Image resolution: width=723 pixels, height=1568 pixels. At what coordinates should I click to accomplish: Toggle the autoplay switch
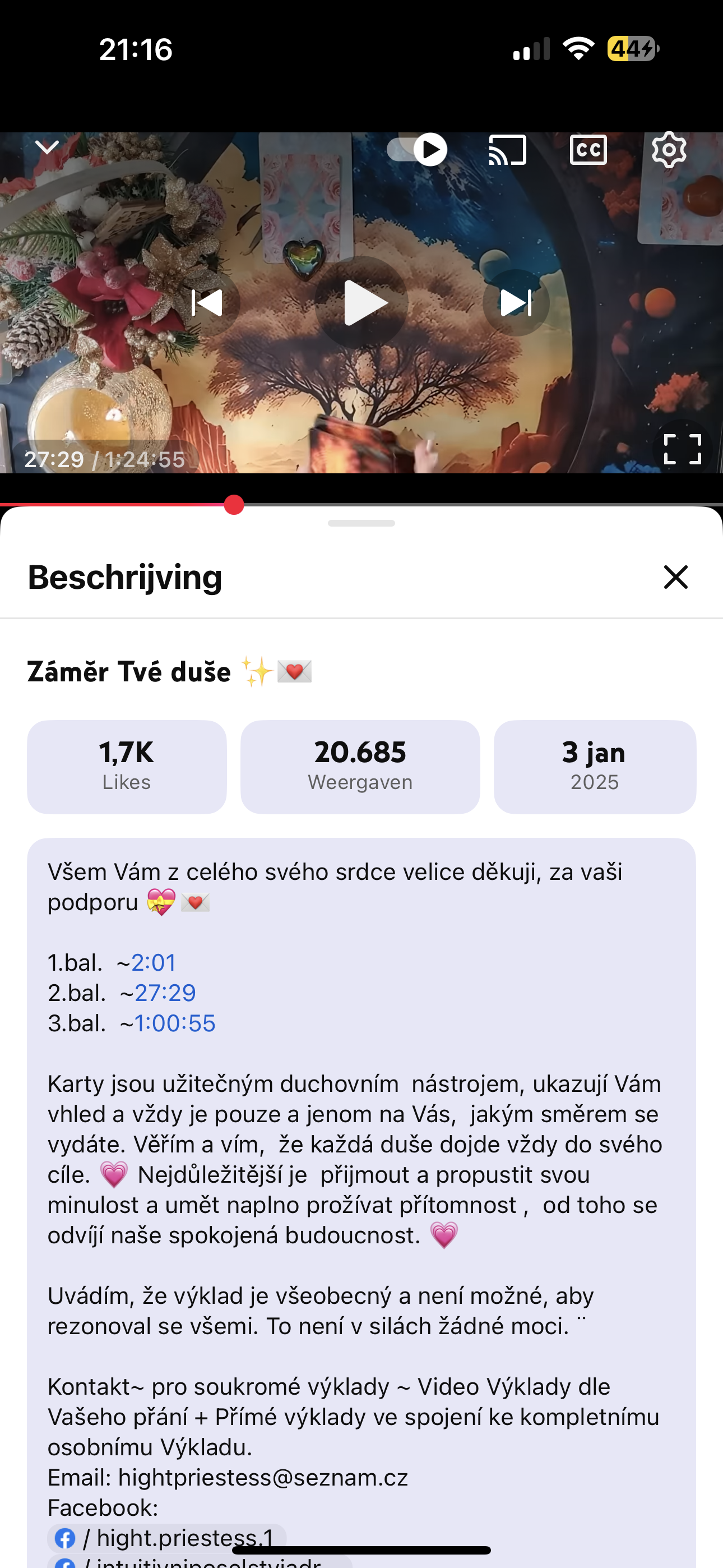tap(418, 149)
